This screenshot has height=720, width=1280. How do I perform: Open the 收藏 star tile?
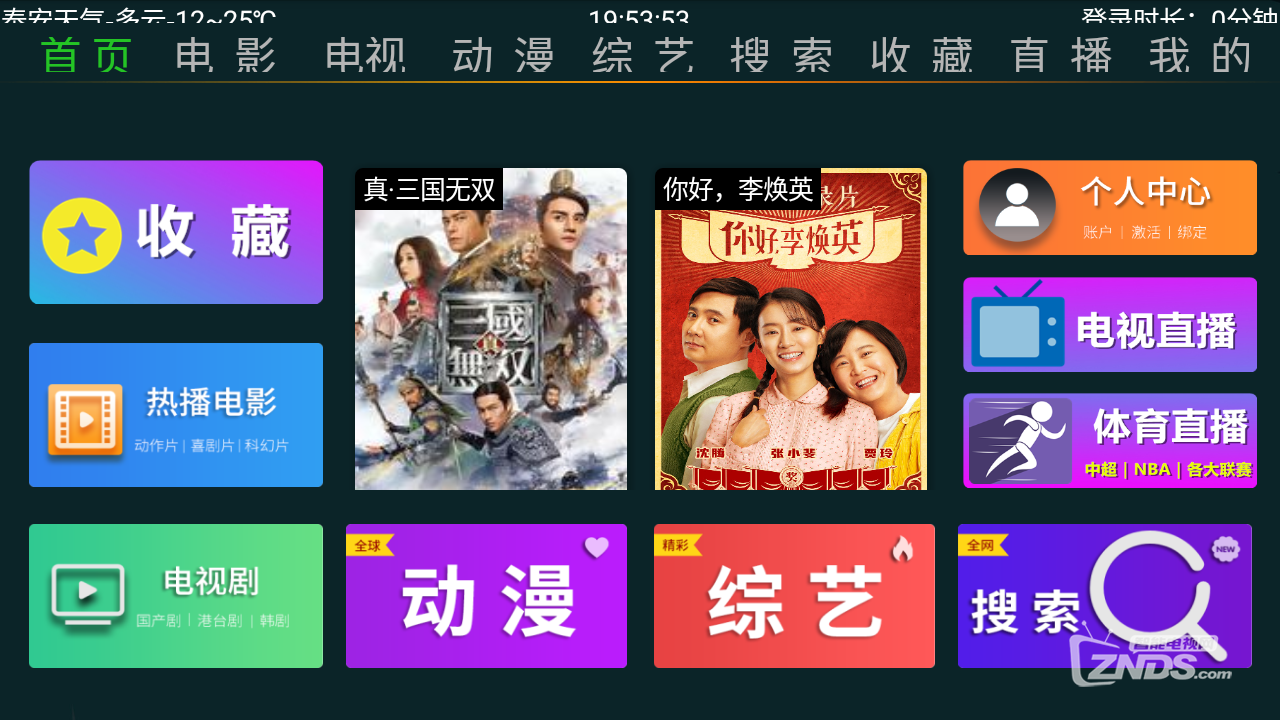click(x=176, y=232)
